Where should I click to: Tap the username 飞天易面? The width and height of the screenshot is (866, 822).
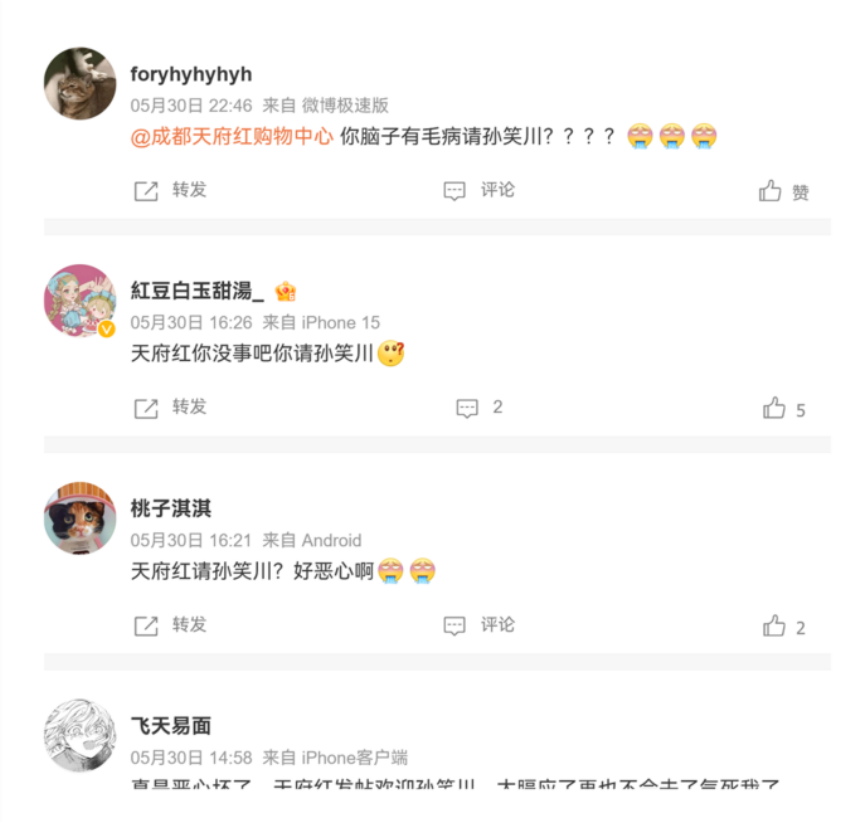point(171,726)
